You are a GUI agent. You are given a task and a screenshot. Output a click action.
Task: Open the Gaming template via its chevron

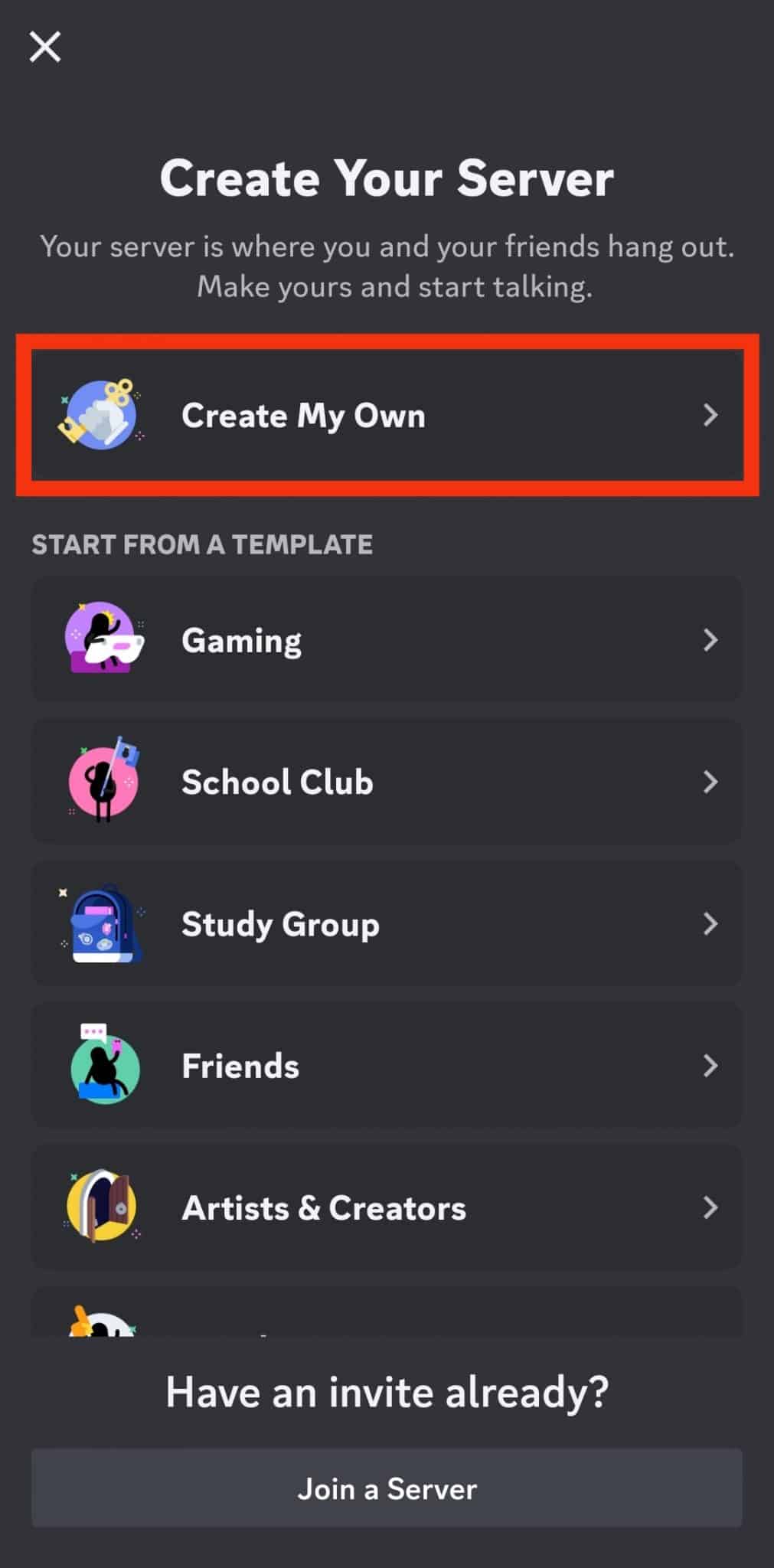click(711, 640)
